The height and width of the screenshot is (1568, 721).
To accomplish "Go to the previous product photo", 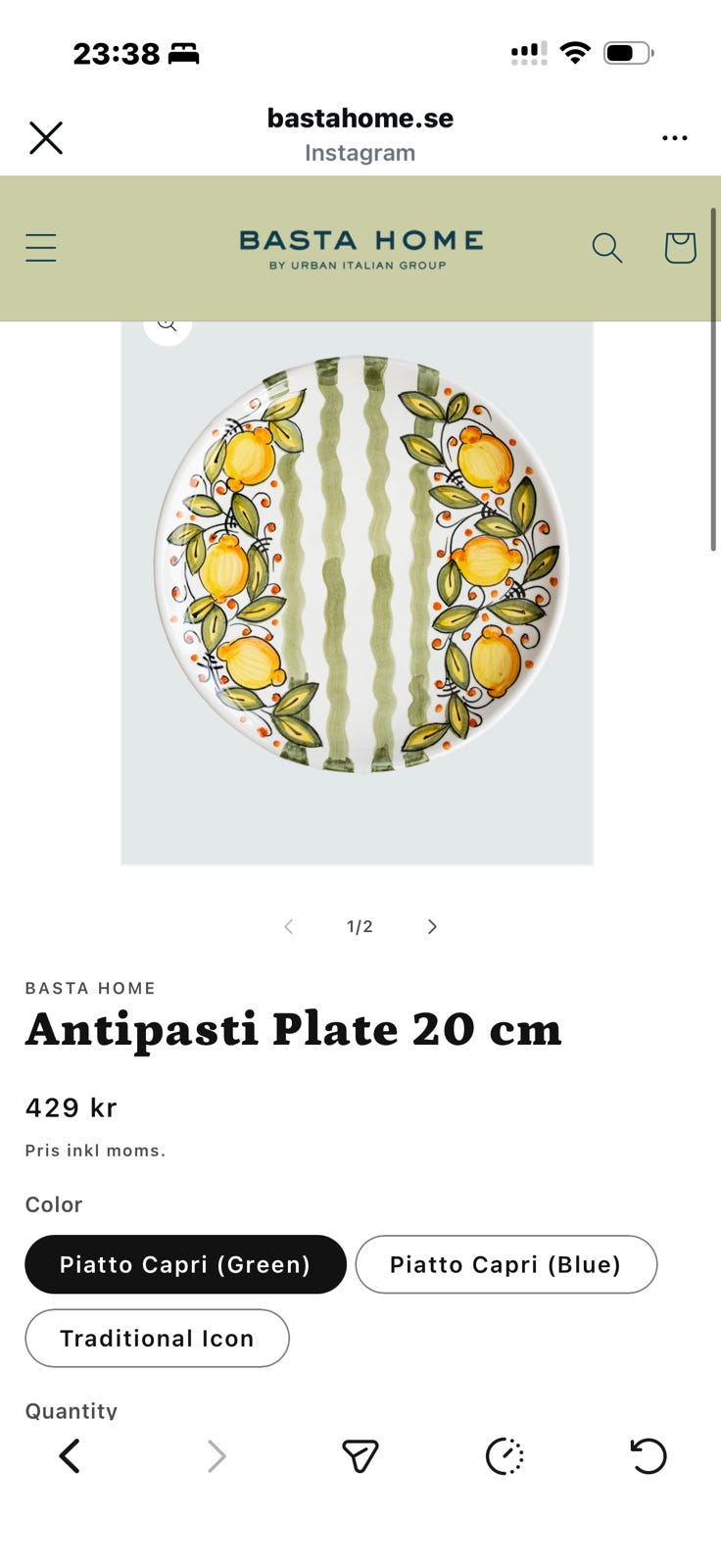I will coord(289,925).
